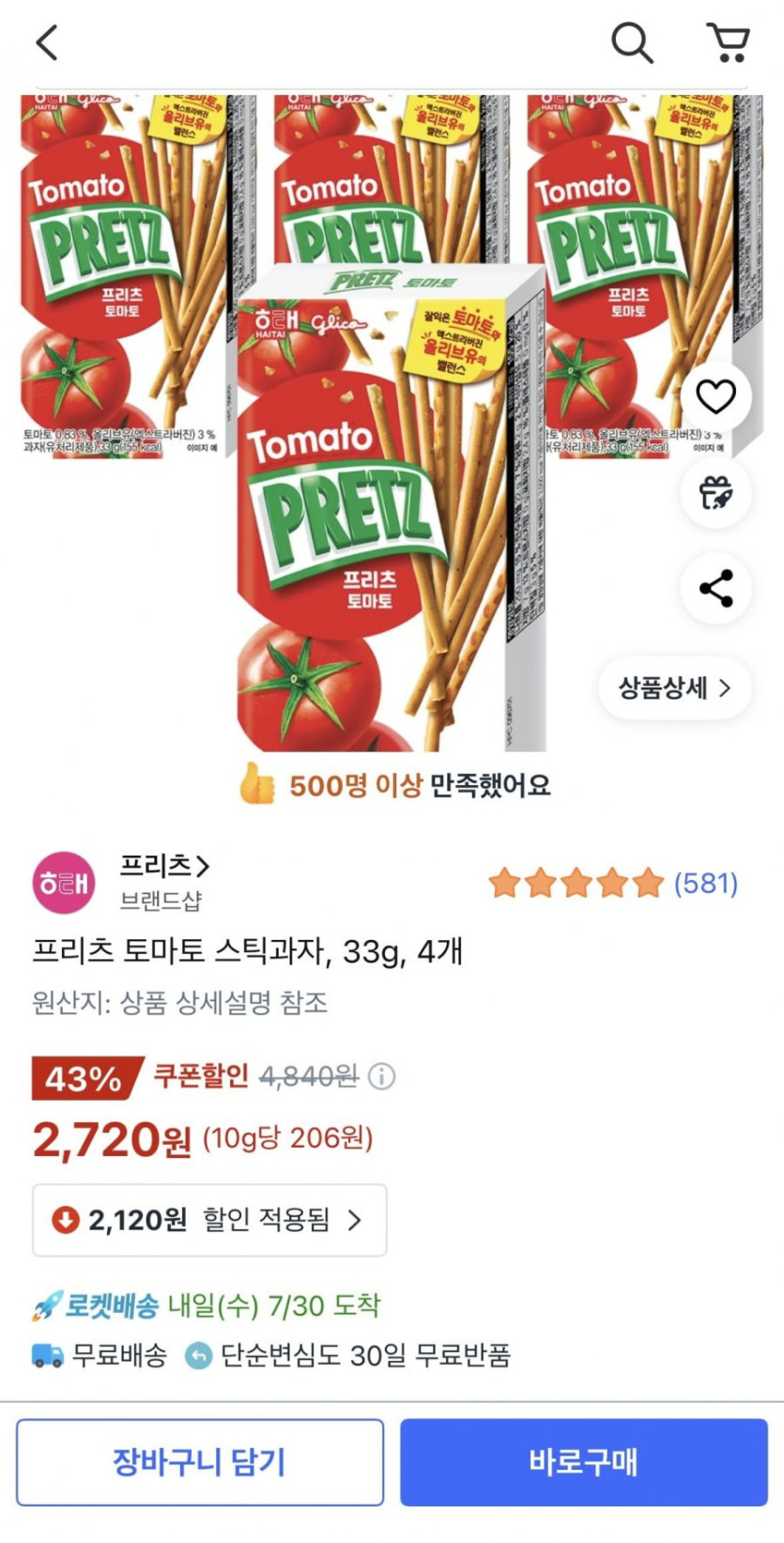
Task: Expand the 2,120원 할인 적용됨 details
Action: pyautogui.click(x=209, y=1220)
